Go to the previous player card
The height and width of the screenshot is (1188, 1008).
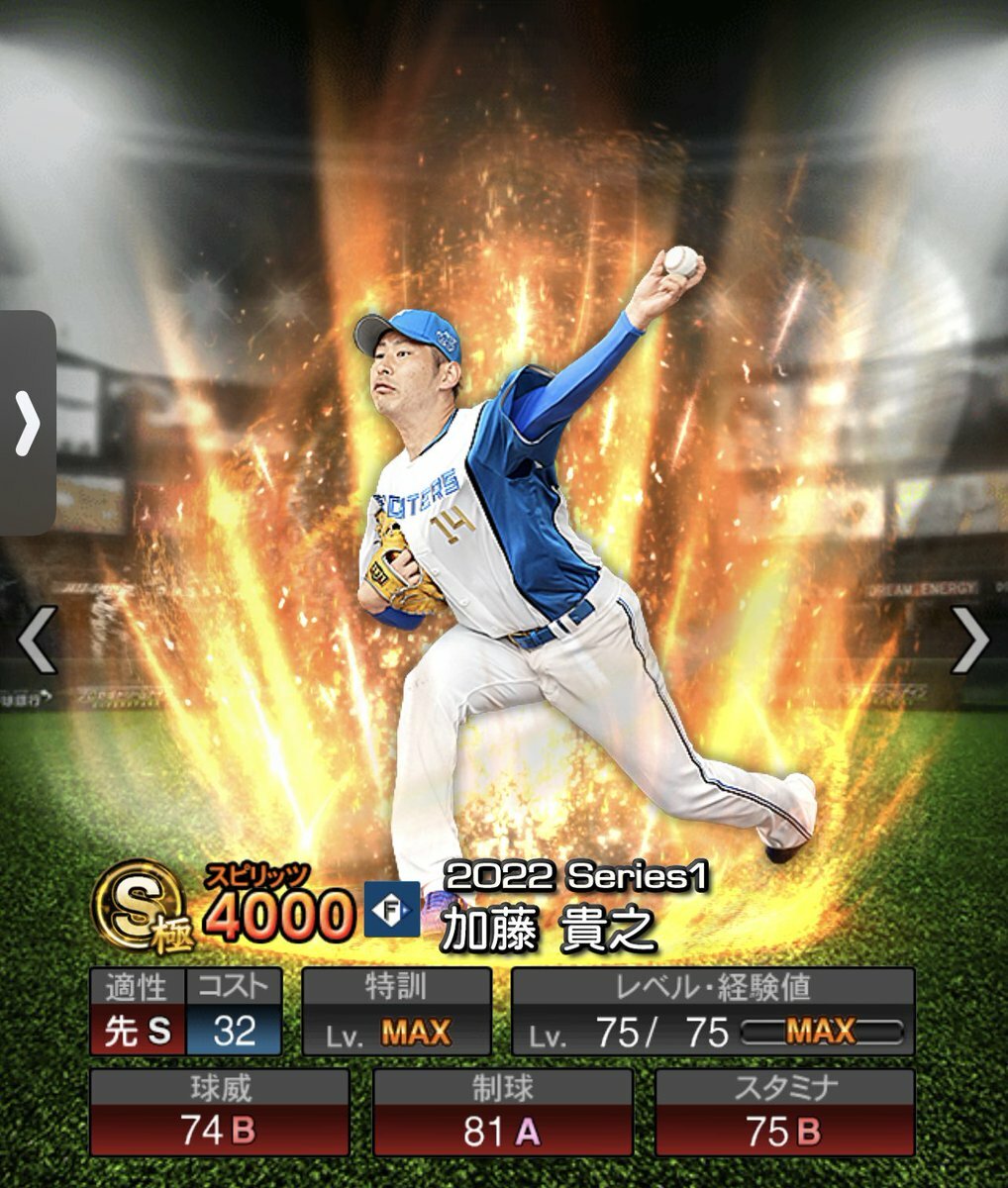(38, 641)
